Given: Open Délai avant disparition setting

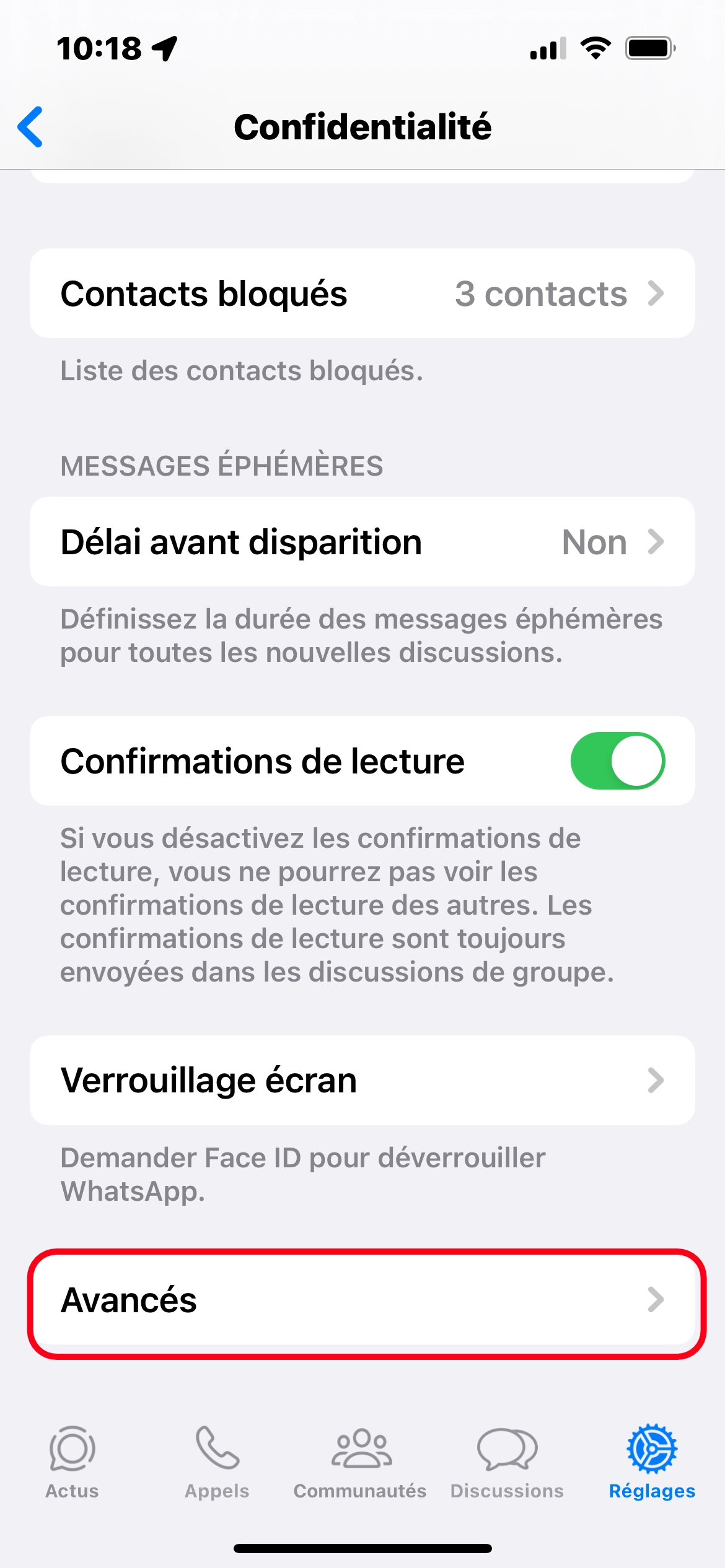Looking at the screenshot, I should [362, 542].
